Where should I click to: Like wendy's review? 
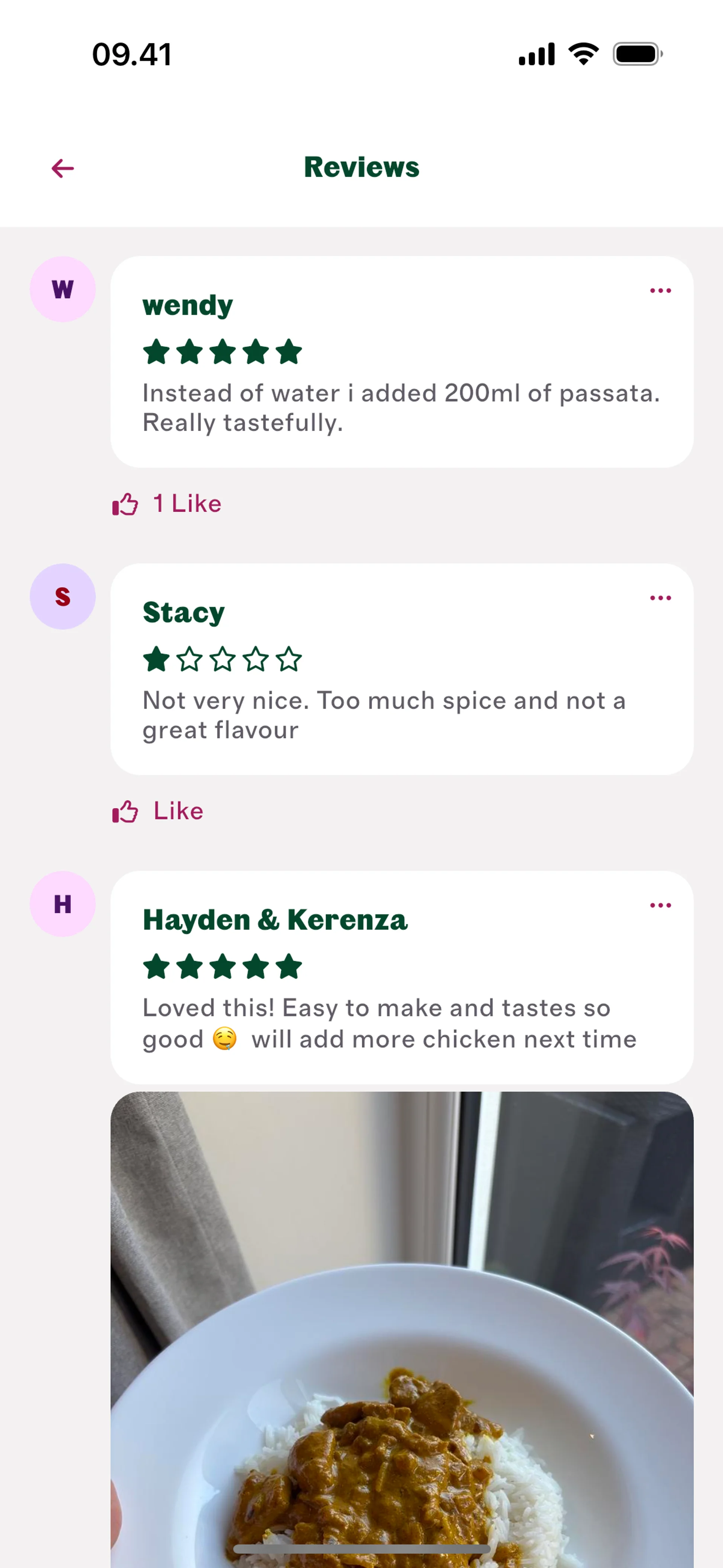tap(167, 504)
